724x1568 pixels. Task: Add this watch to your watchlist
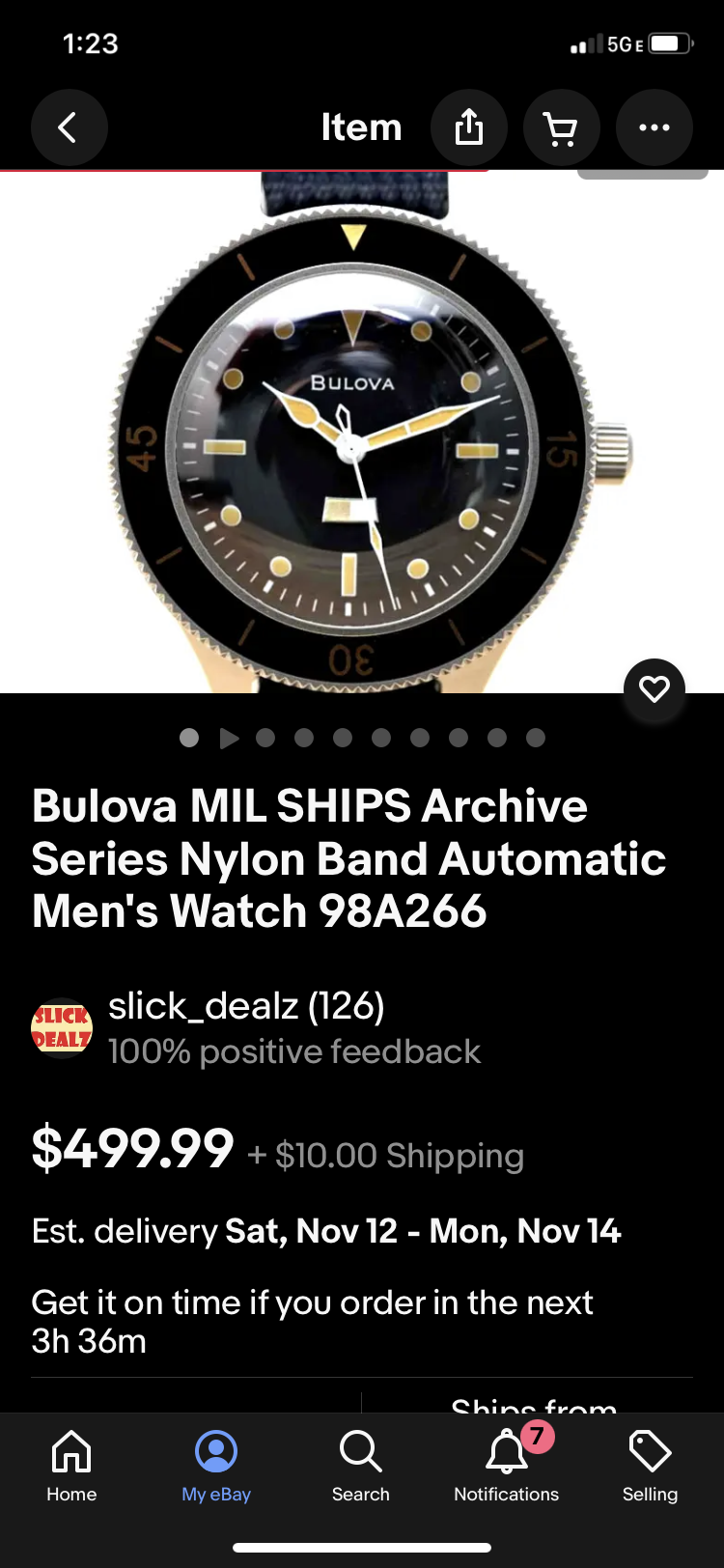click(654, 689)
